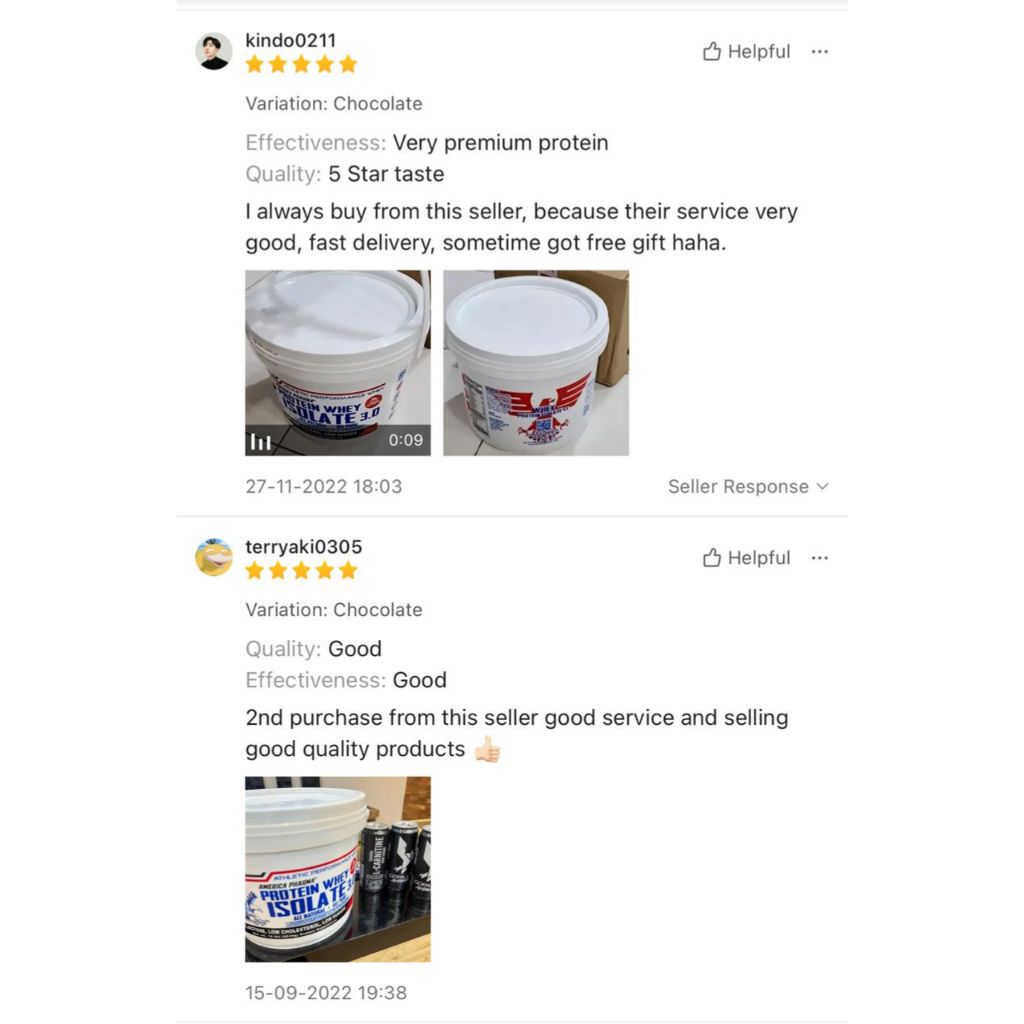Play the video in kindo0211's review
The image size is (1024, 1024).
pos(338,363)
